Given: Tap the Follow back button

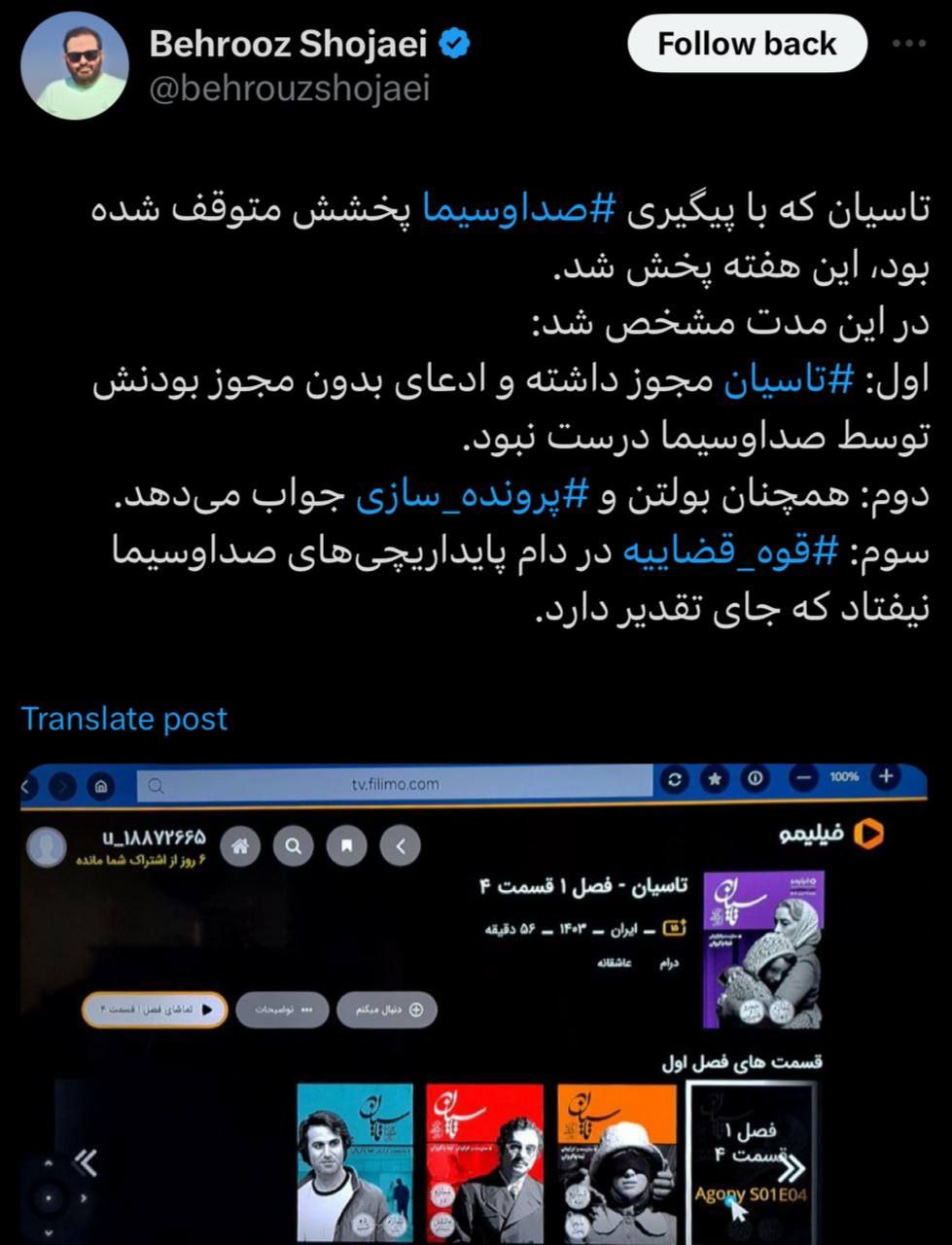Looking at the screenshot, I should [x=746, y=44].
